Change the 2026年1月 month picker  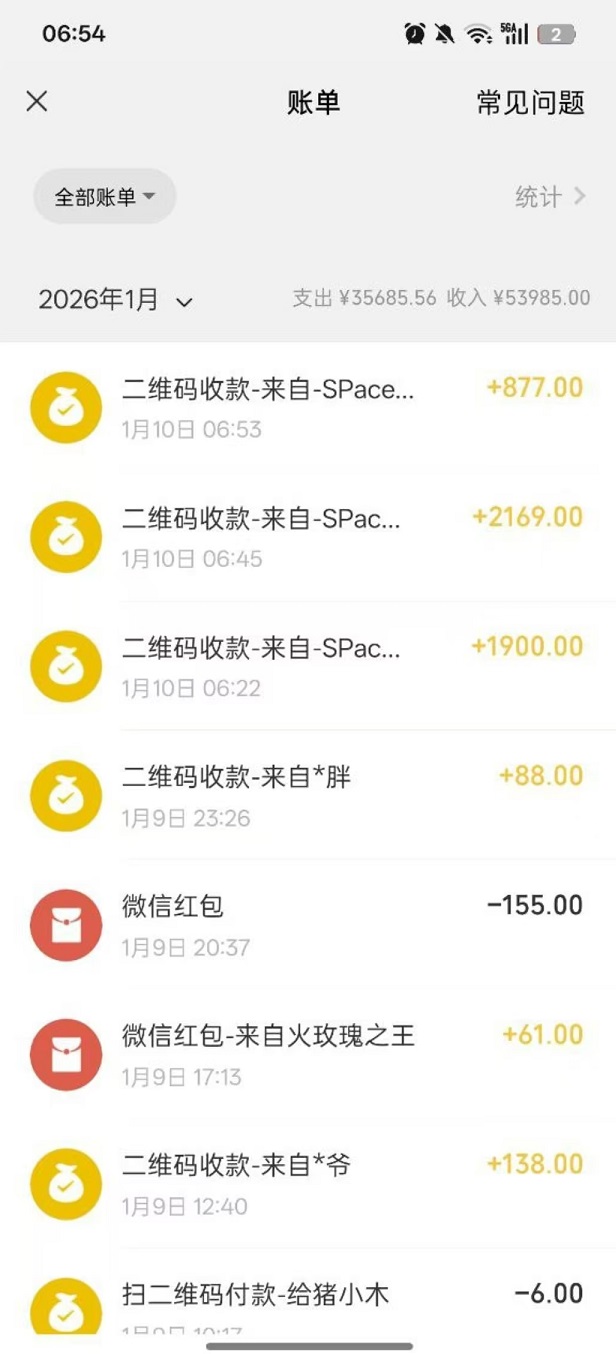(x=115, y=300)
